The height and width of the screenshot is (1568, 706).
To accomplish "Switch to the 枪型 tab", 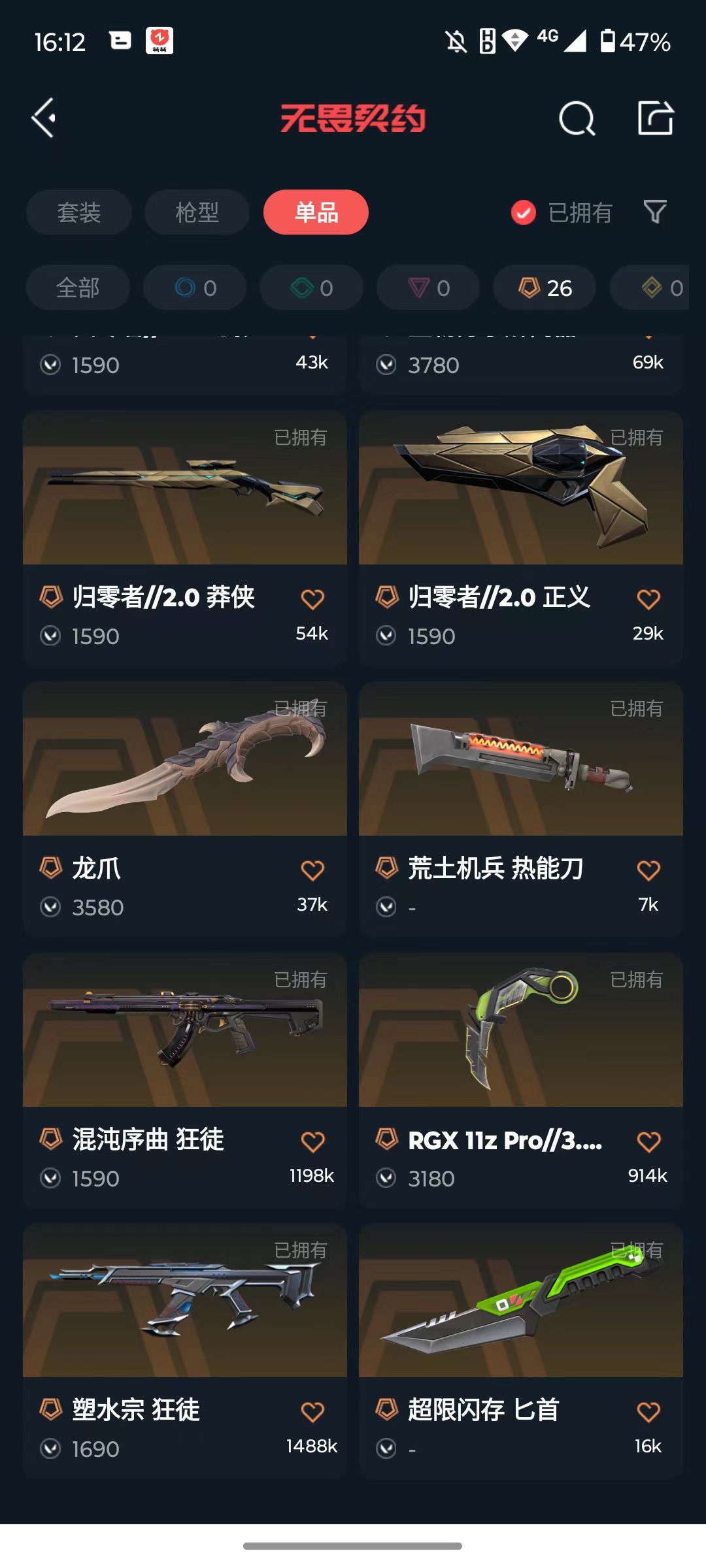I will click(197, 212).
